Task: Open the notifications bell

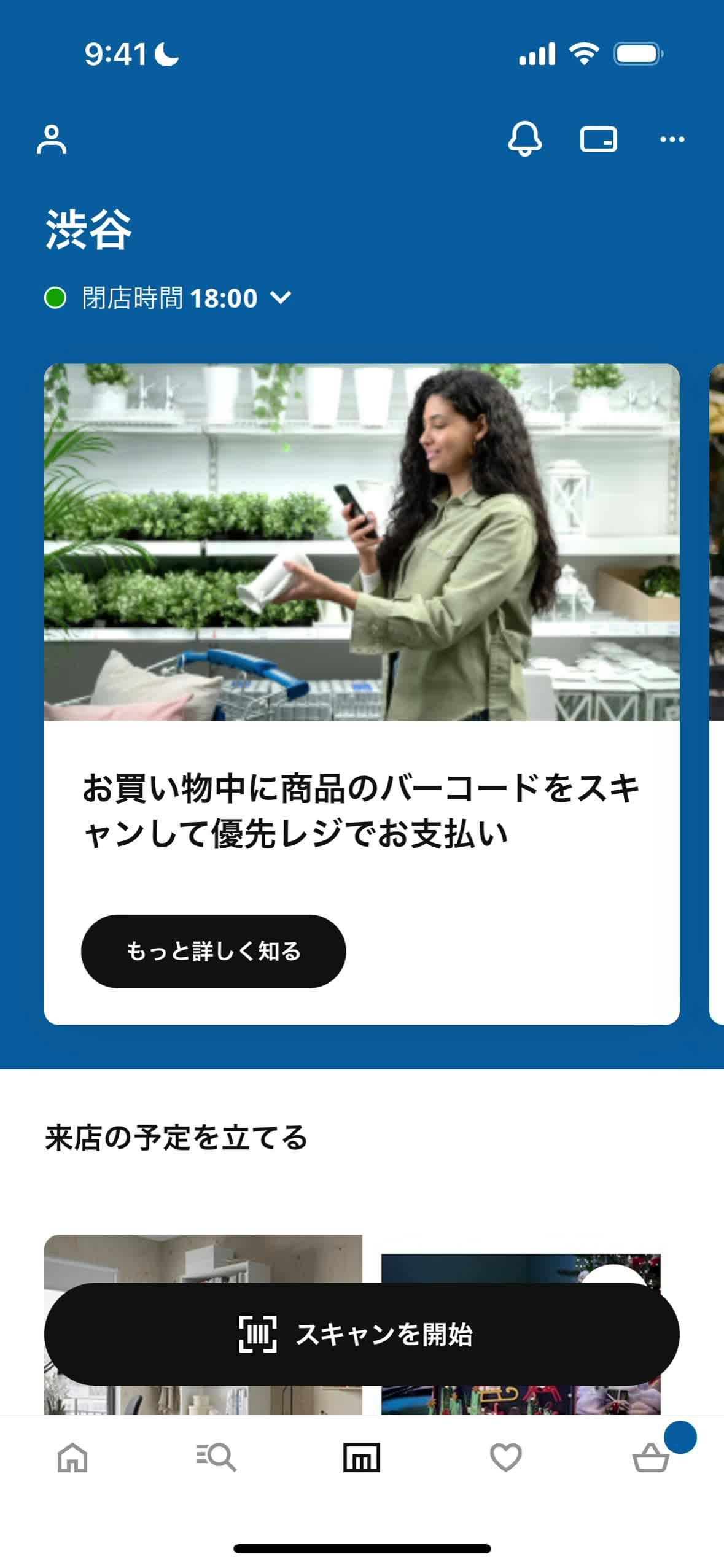Action: (x=524, y=139)
